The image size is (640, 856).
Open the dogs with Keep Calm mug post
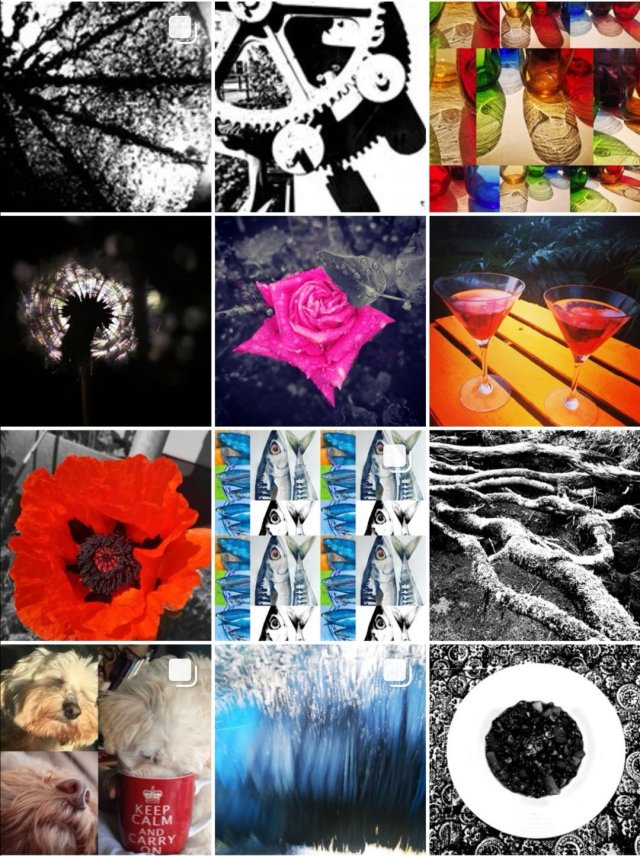[105, 750]
